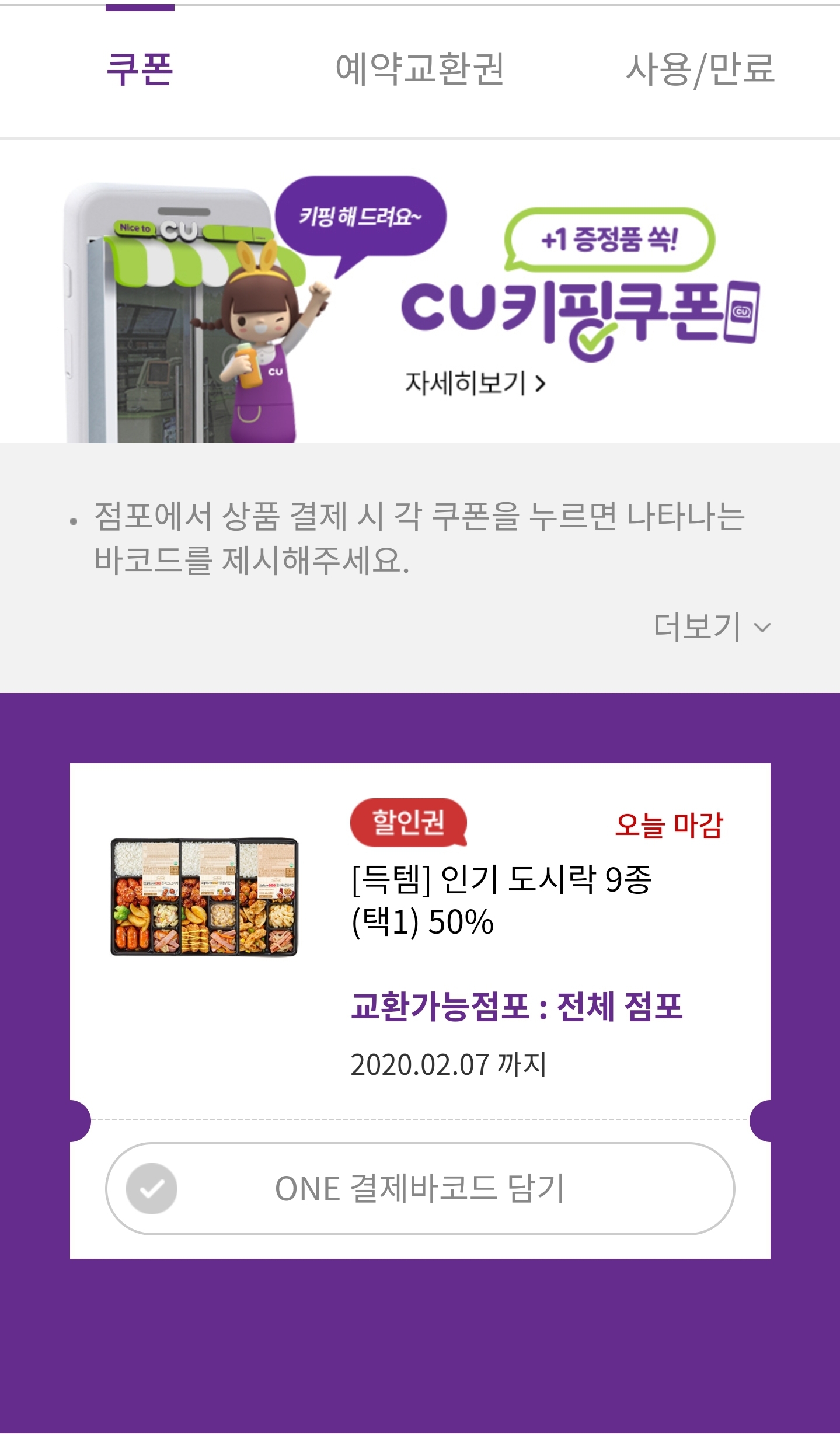
Task: Open the 인기 도시락 9종 50% coupon
Action: coord(501,900)
